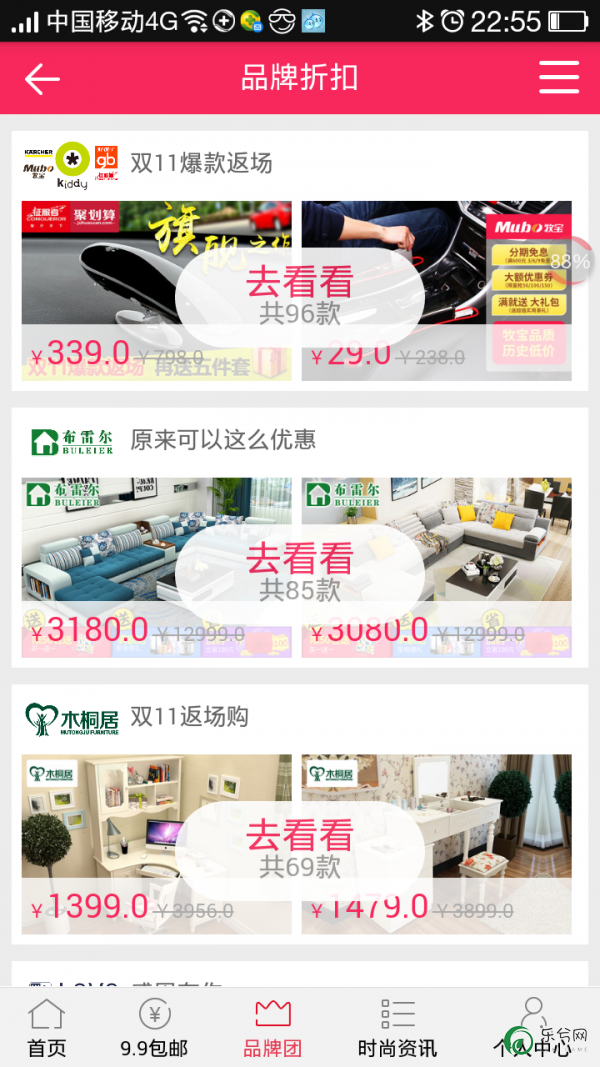Screen dimensions: 600x1067
Task: Go back using the arrow icon
Action: 42,78
